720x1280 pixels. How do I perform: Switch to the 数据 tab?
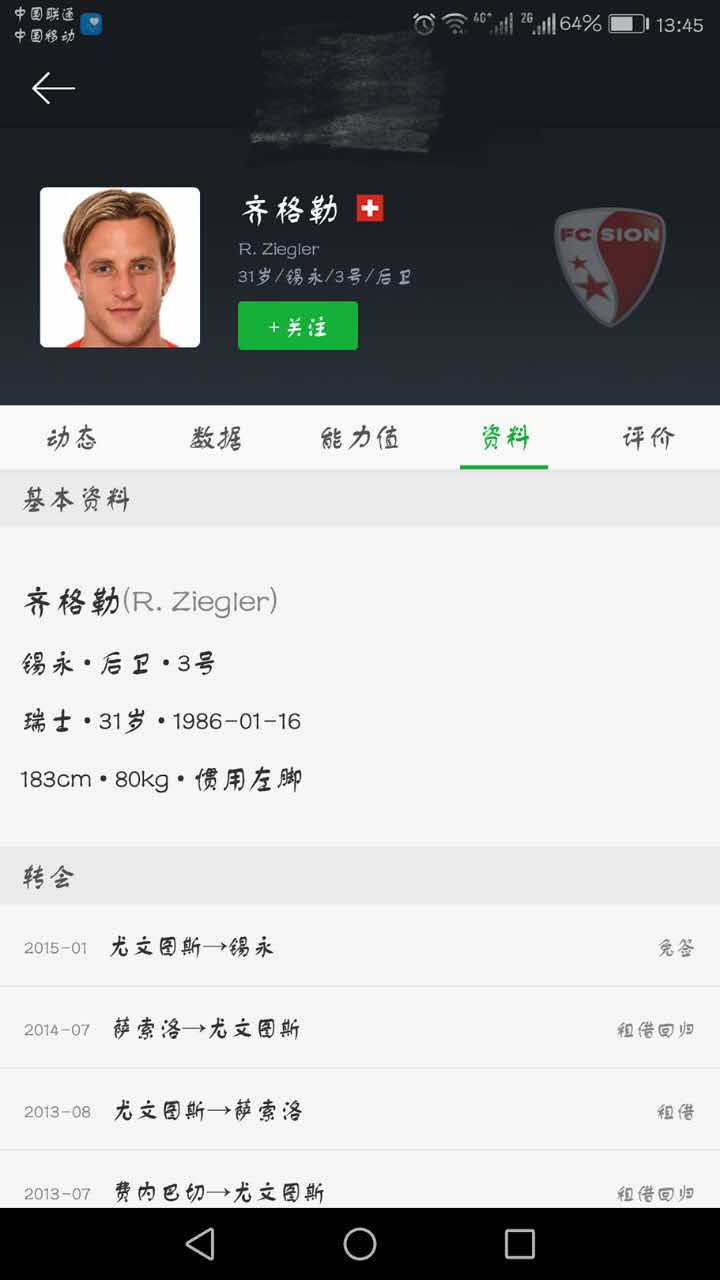(216, 437)
